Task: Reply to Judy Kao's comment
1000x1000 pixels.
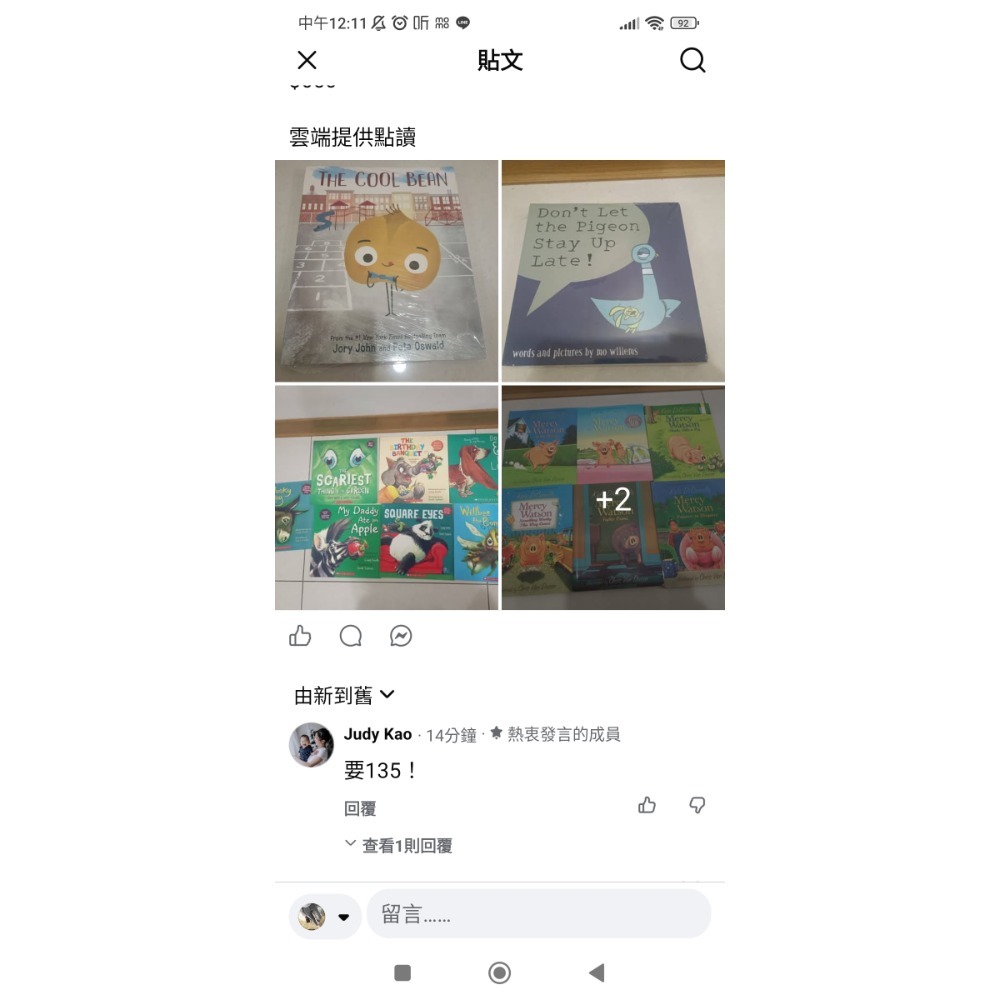Action: [360, 809]
